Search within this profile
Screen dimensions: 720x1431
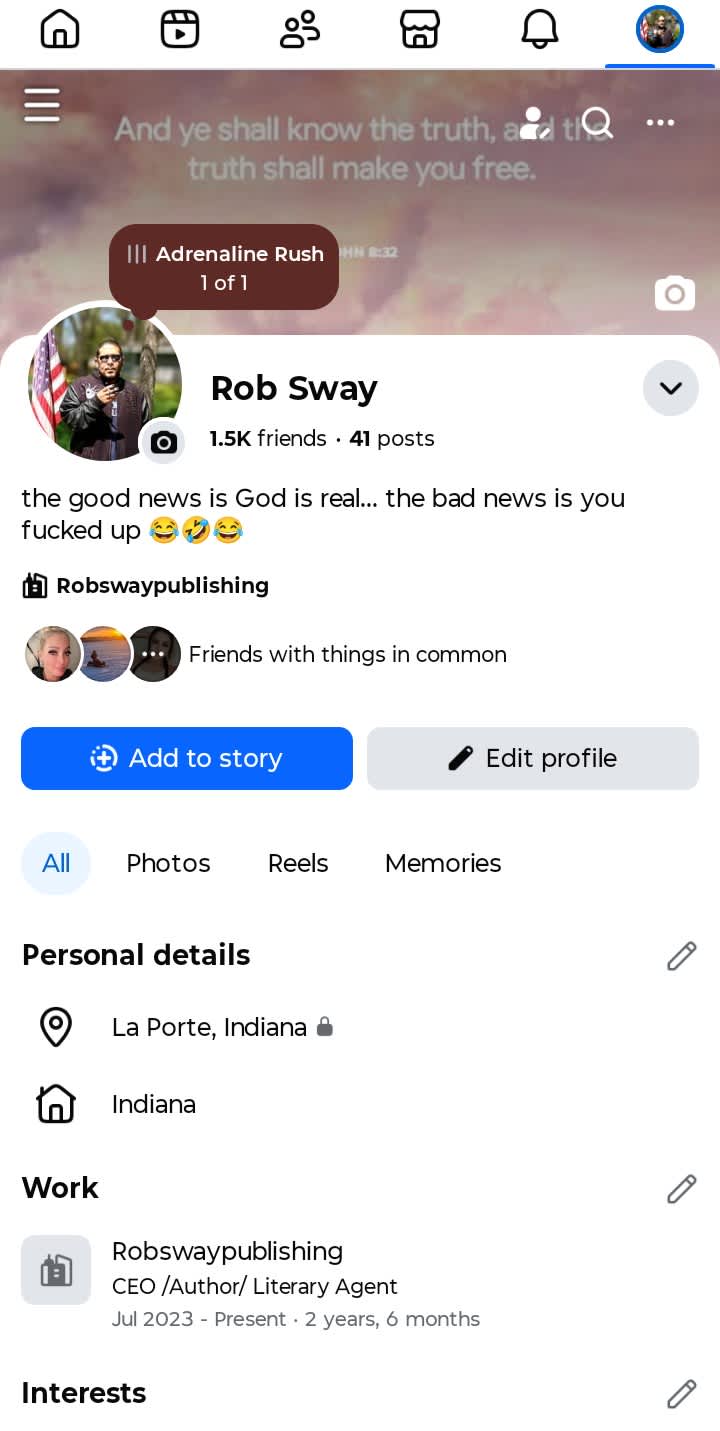(597, 123)
